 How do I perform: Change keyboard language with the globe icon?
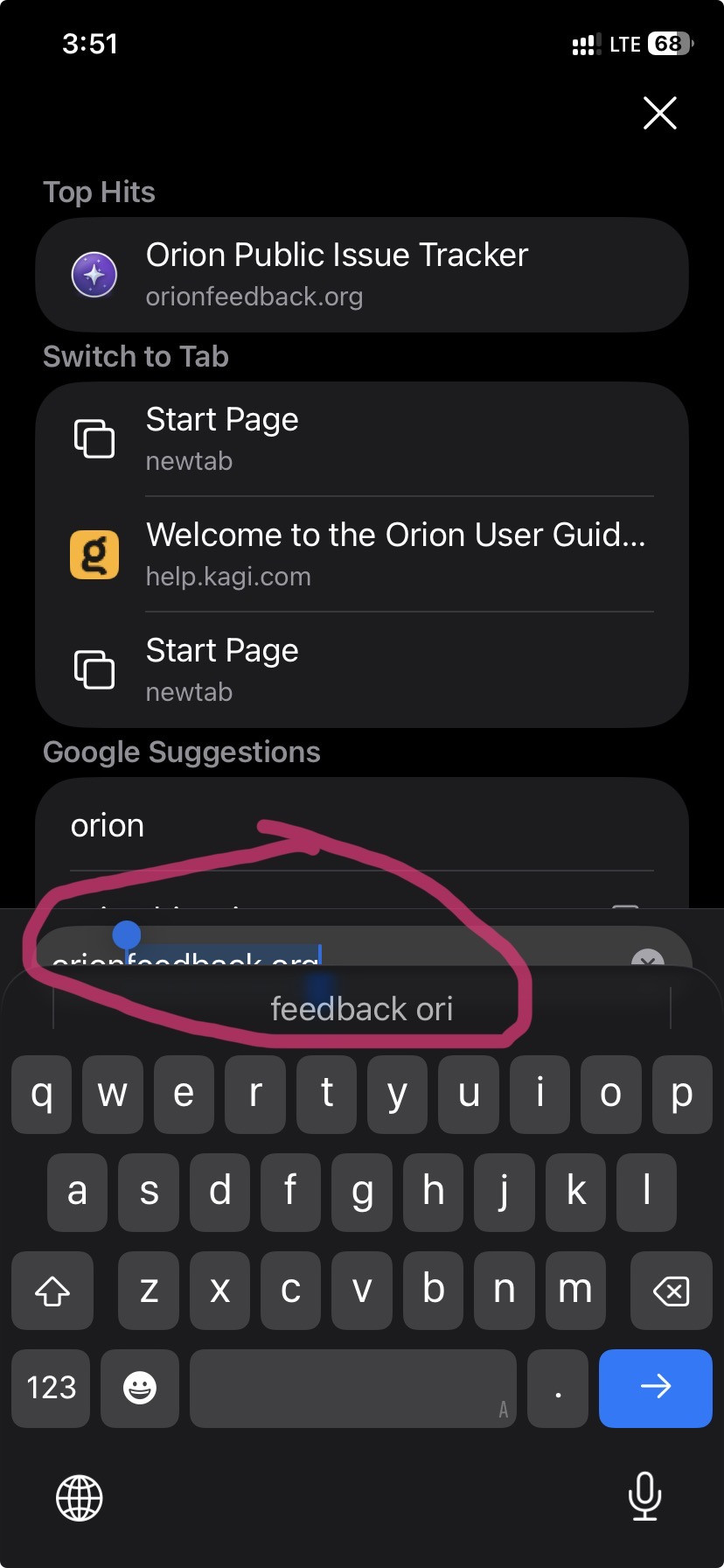80,1497
